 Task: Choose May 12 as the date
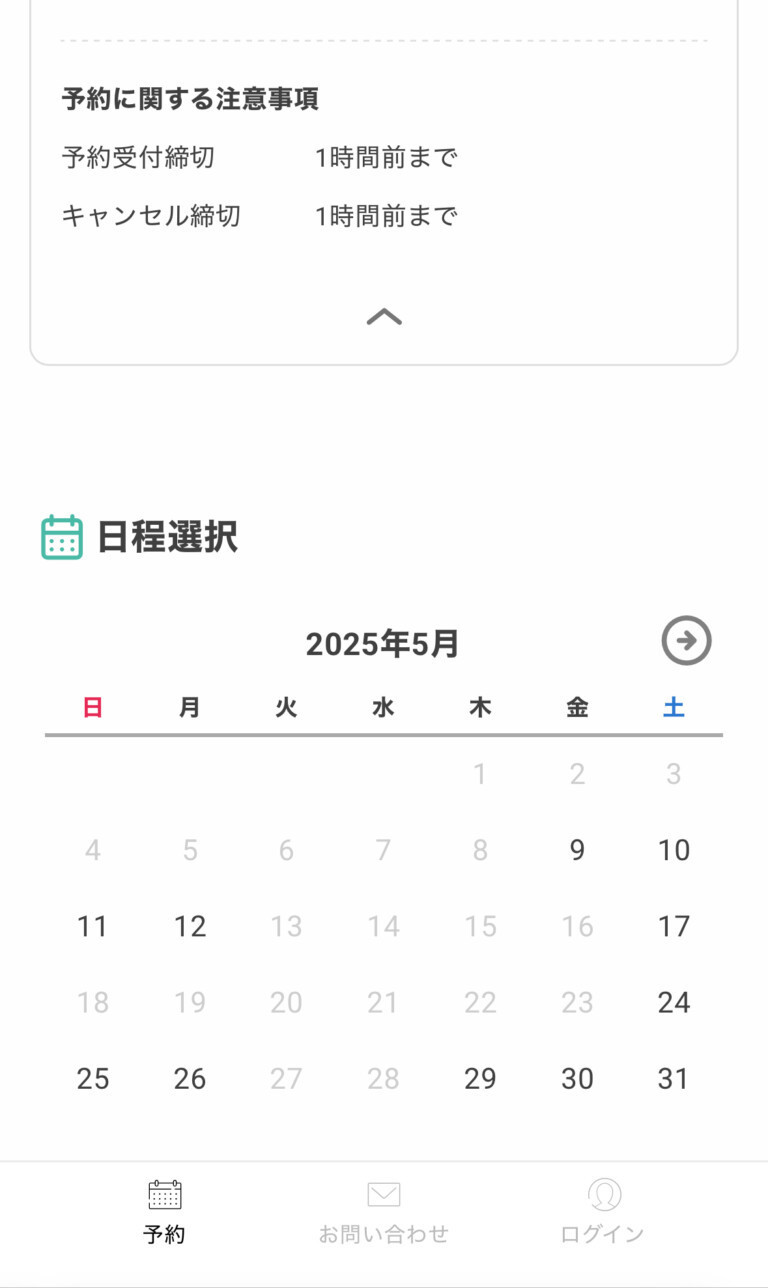190,926
